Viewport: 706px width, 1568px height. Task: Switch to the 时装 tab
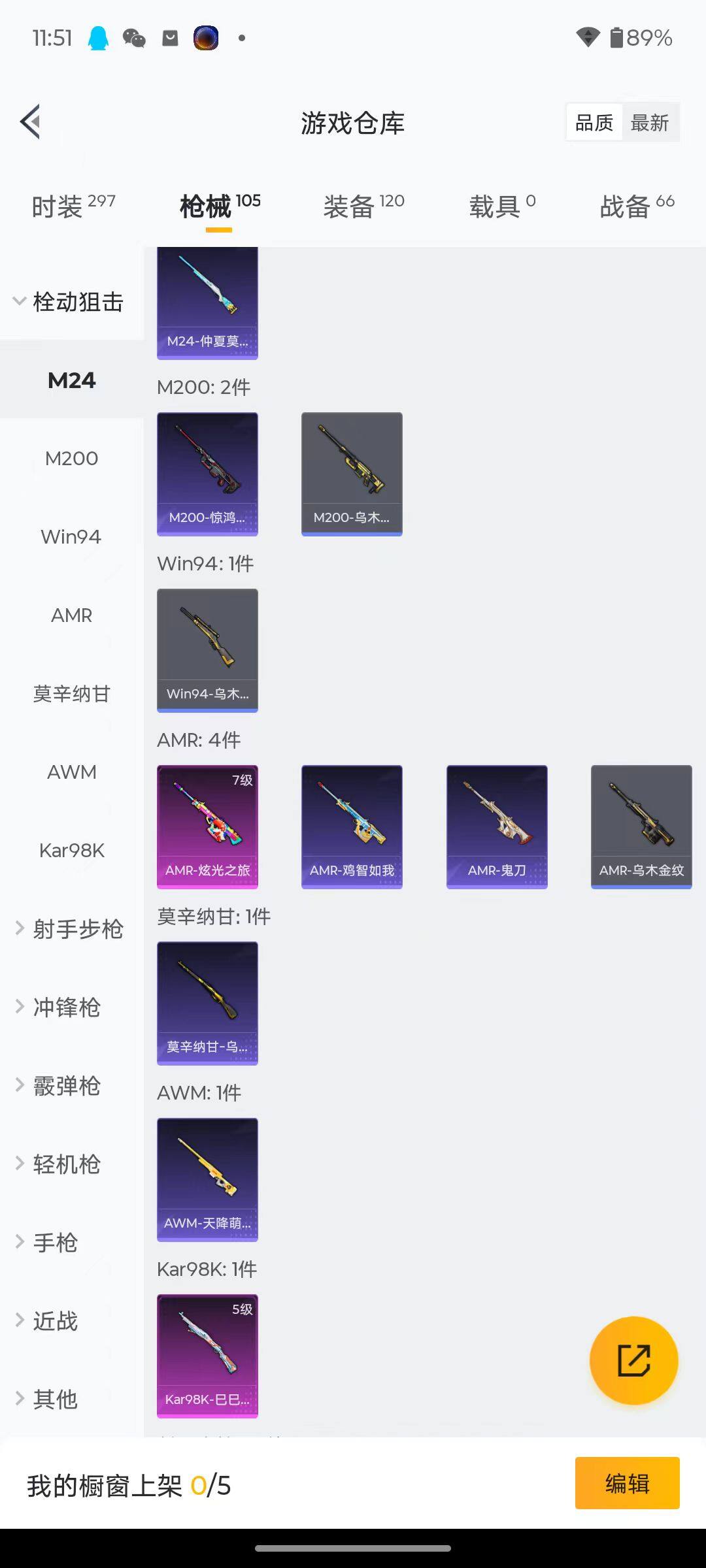tap(73, 206)
